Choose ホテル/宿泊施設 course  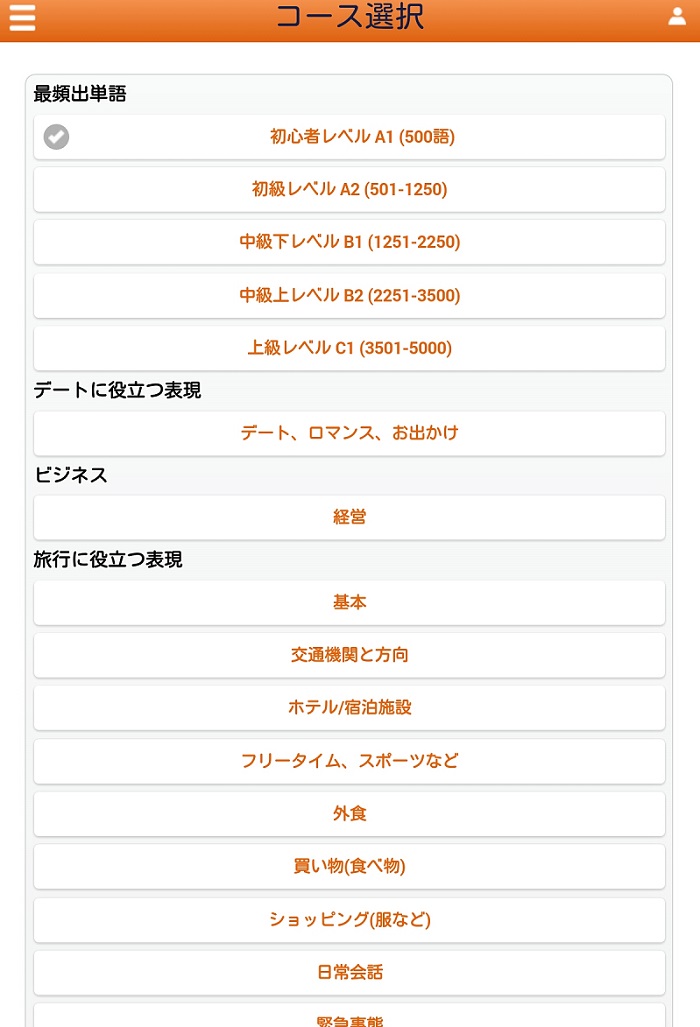tap(350, 707)
